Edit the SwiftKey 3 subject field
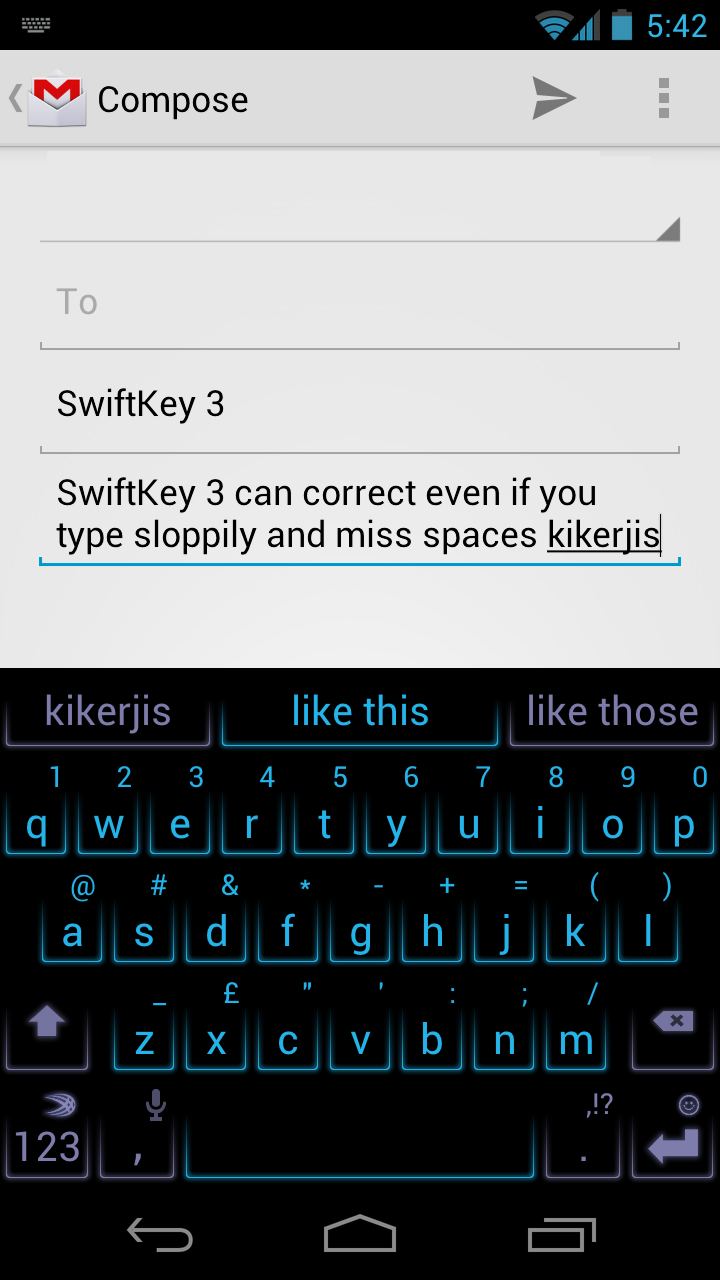 (360, 405)
